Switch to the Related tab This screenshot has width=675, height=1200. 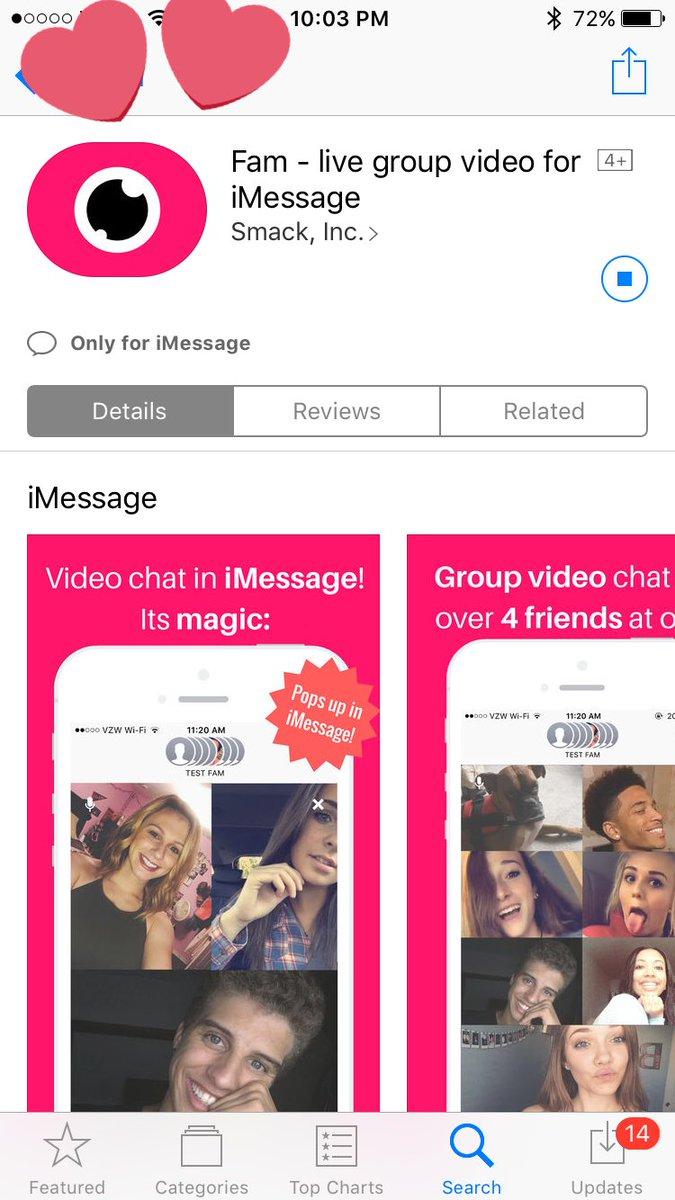(x=543, y=411)
